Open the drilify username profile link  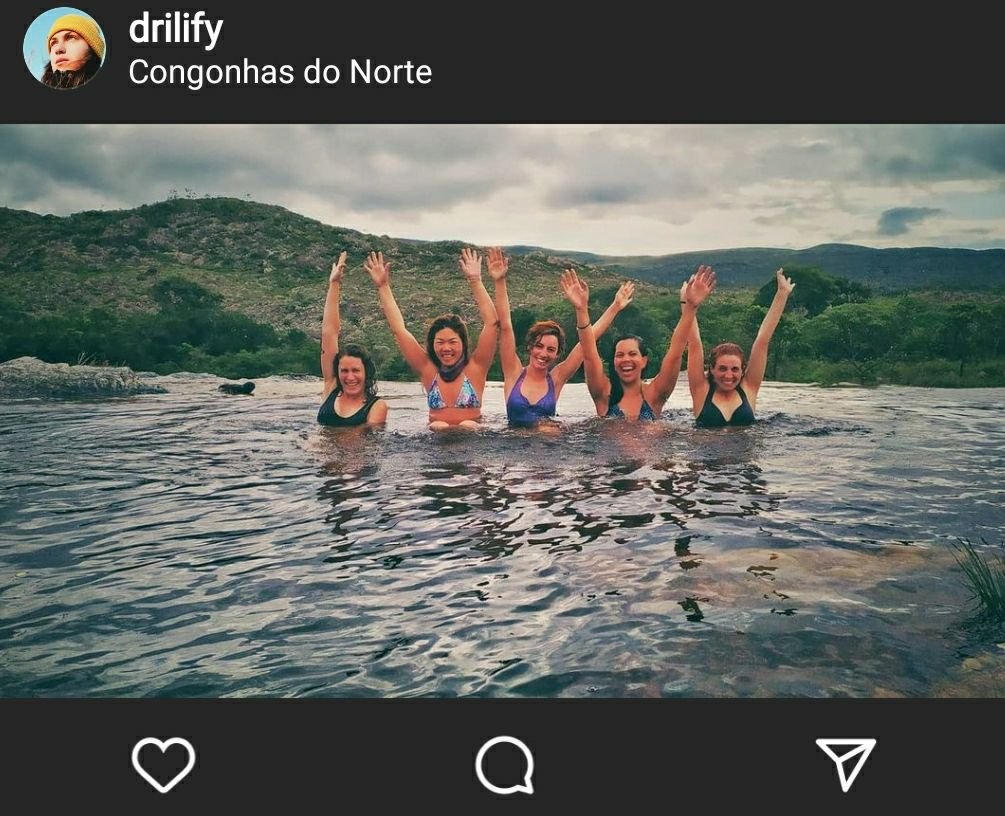click(176, 30)
